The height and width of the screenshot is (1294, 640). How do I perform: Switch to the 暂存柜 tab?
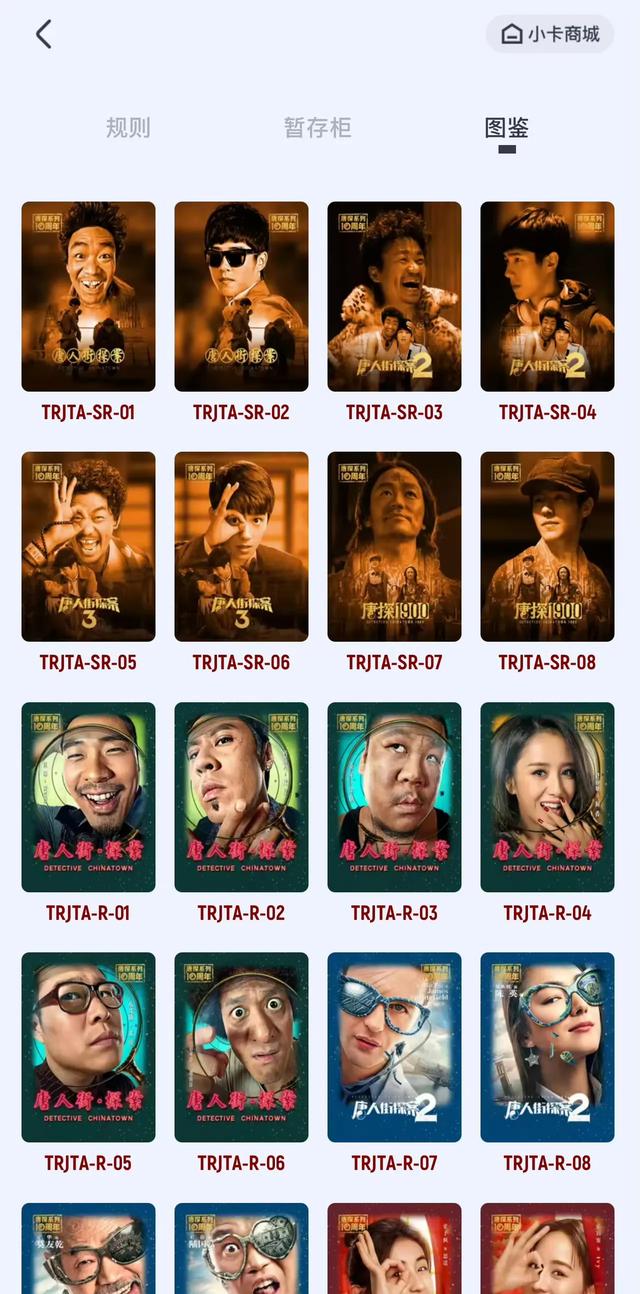pyautogui.click(x=317, y=128)
